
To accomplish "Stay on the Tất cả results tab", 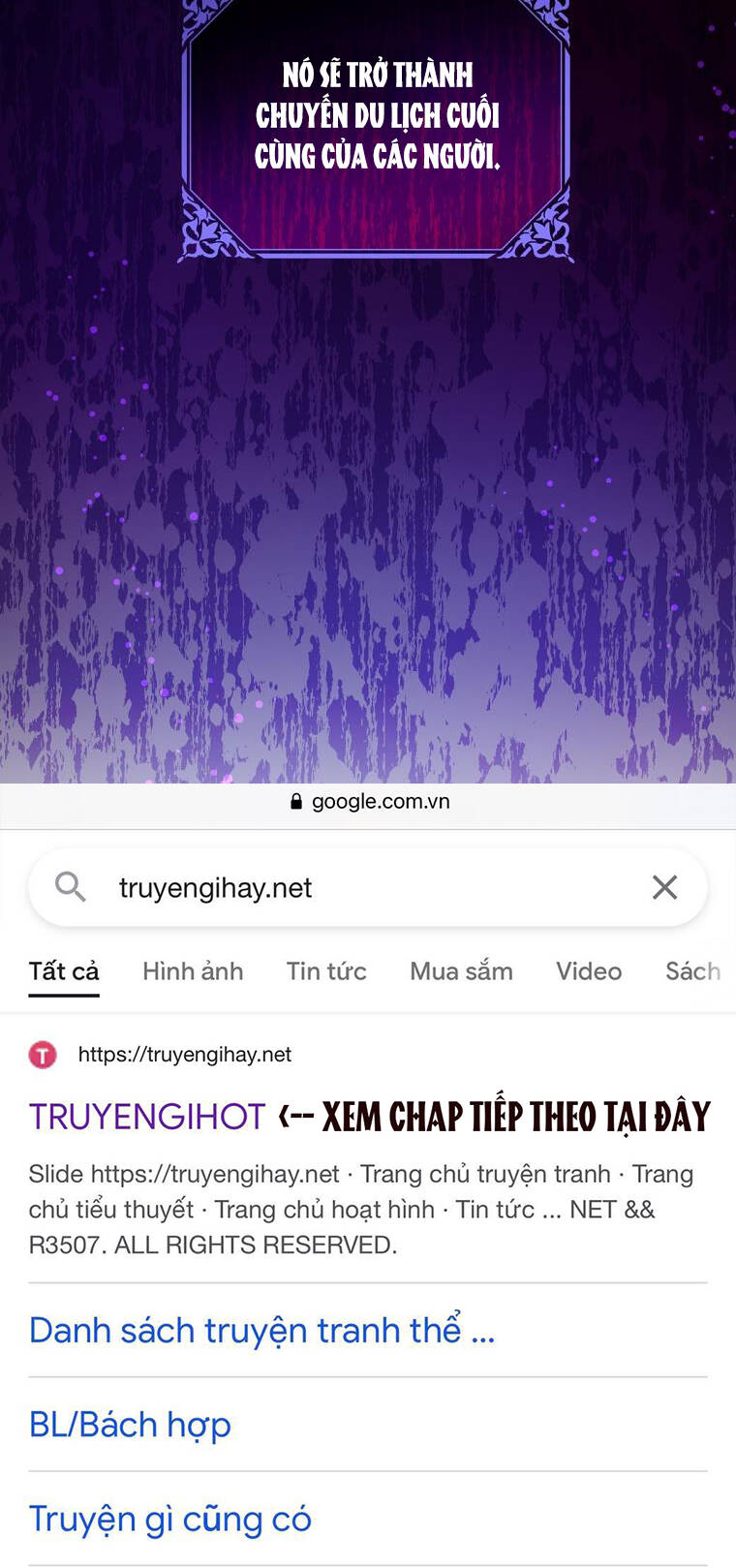I will click(64, 971).
